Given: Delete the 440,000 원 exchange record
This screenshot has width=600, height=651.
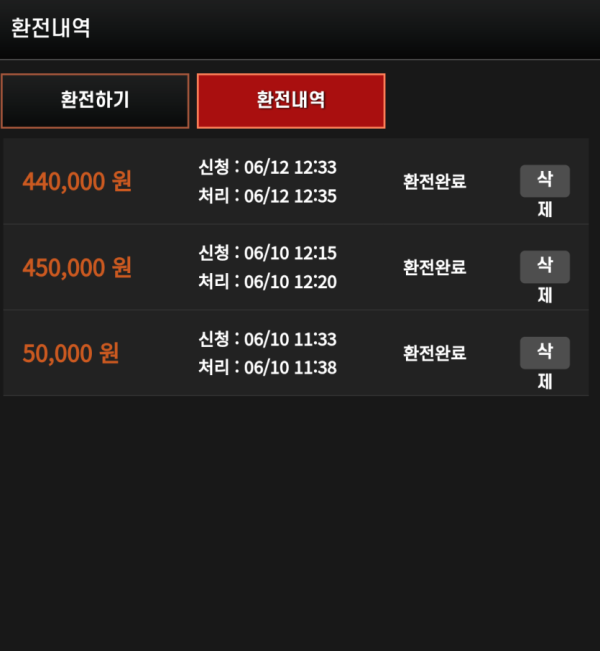Looking at the screenshot, I should tap(544, 181).
